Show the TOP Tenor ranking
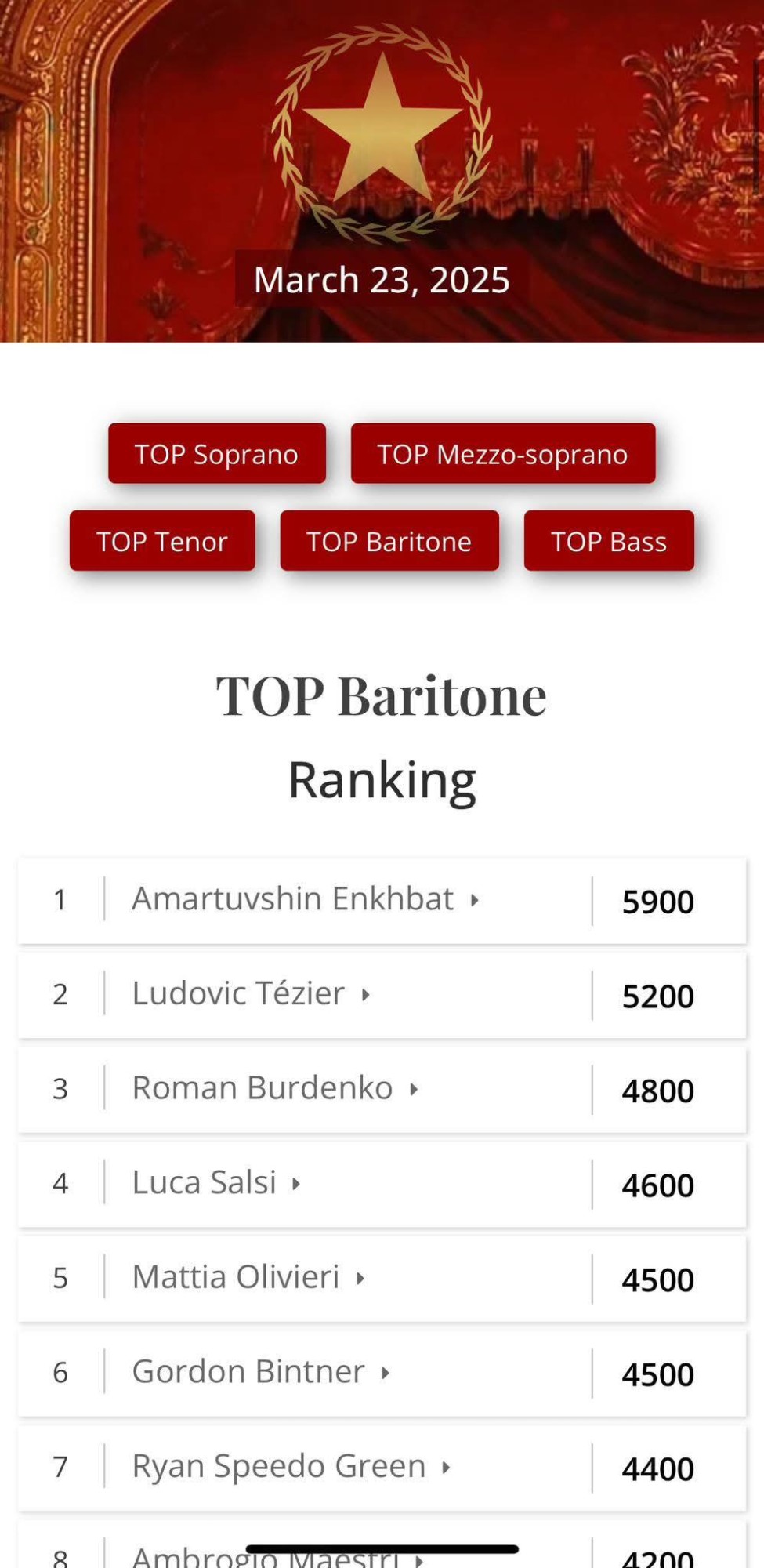Viewport: 764px width, 1568px height. tap(162, 541)
